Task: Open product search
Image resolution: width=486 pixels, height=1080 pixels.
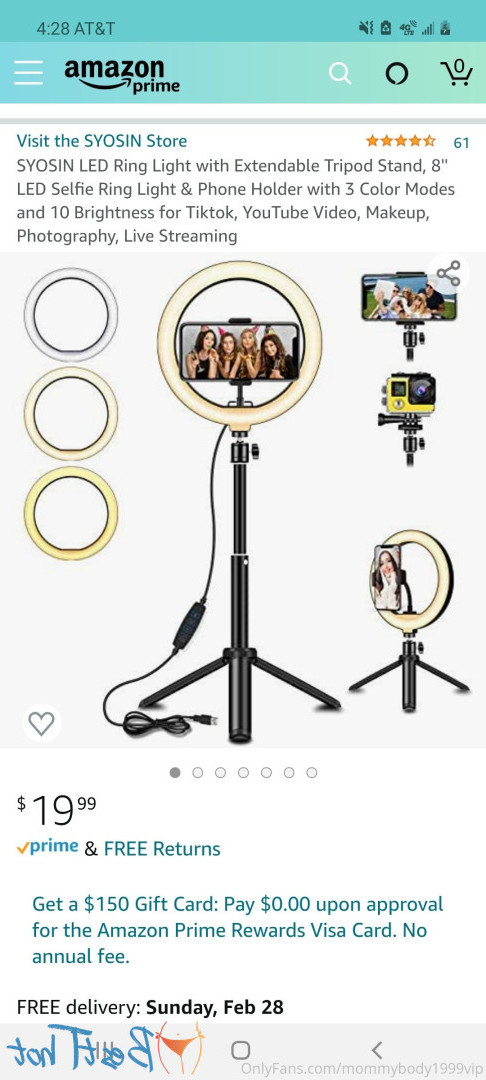Action: coord(339,73)
